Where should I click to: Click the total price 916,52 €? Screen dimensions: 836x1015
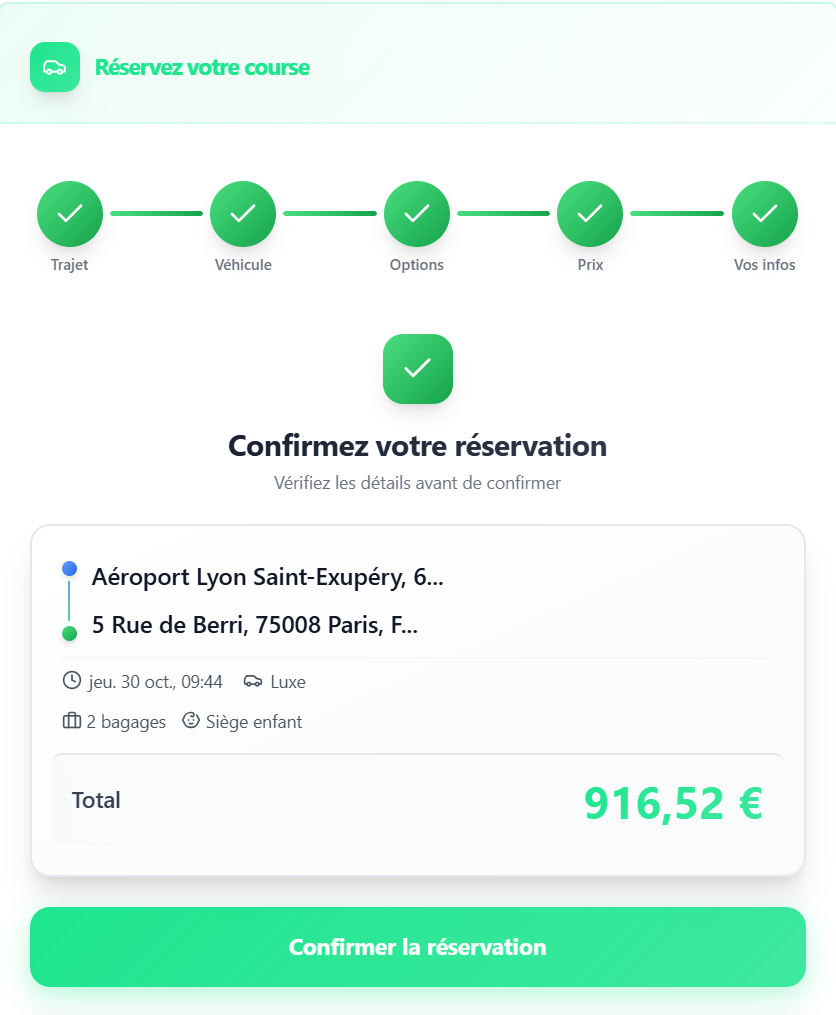pyautogui.click(x=674, y=800)
